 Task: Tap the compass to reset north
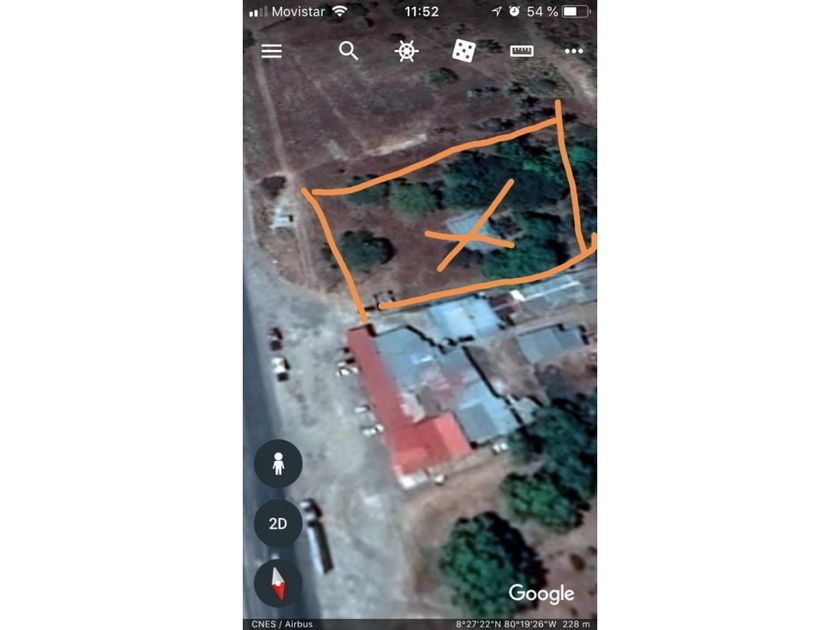278,583
